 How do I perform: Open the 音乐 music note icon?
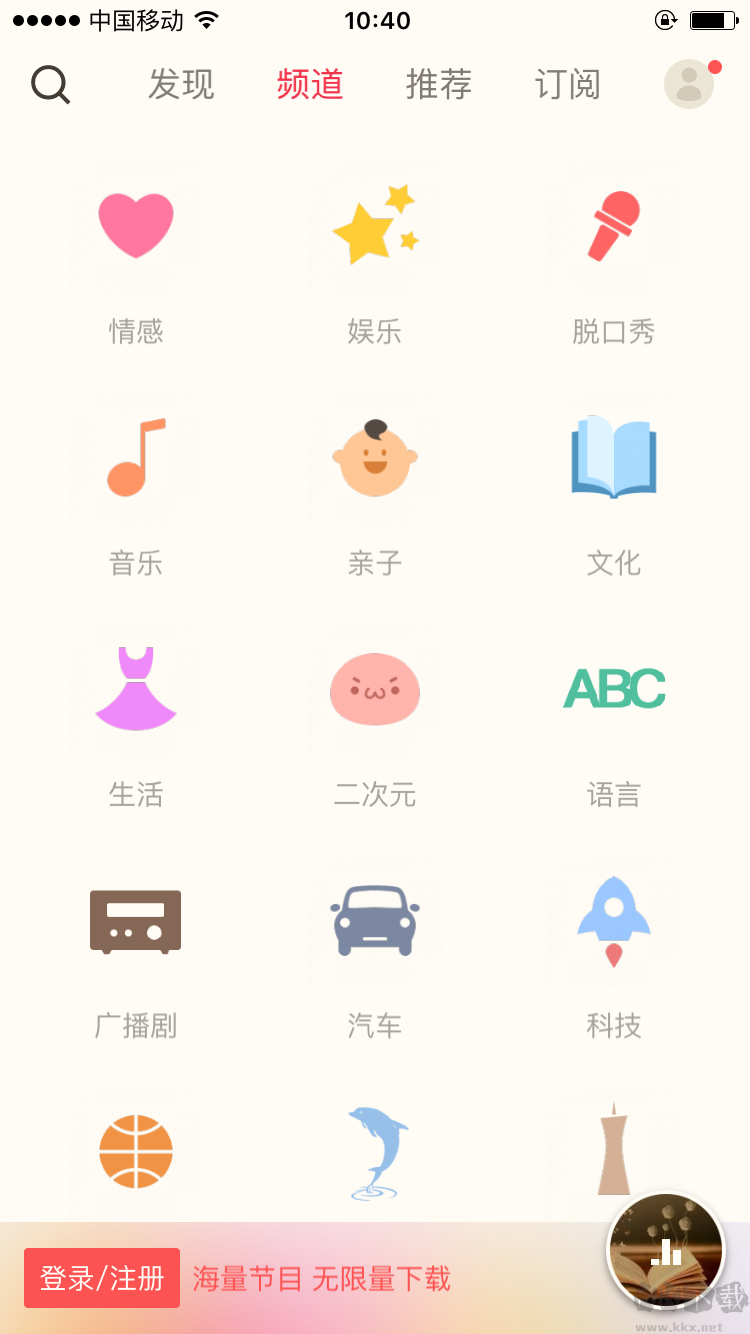point(135,455)
